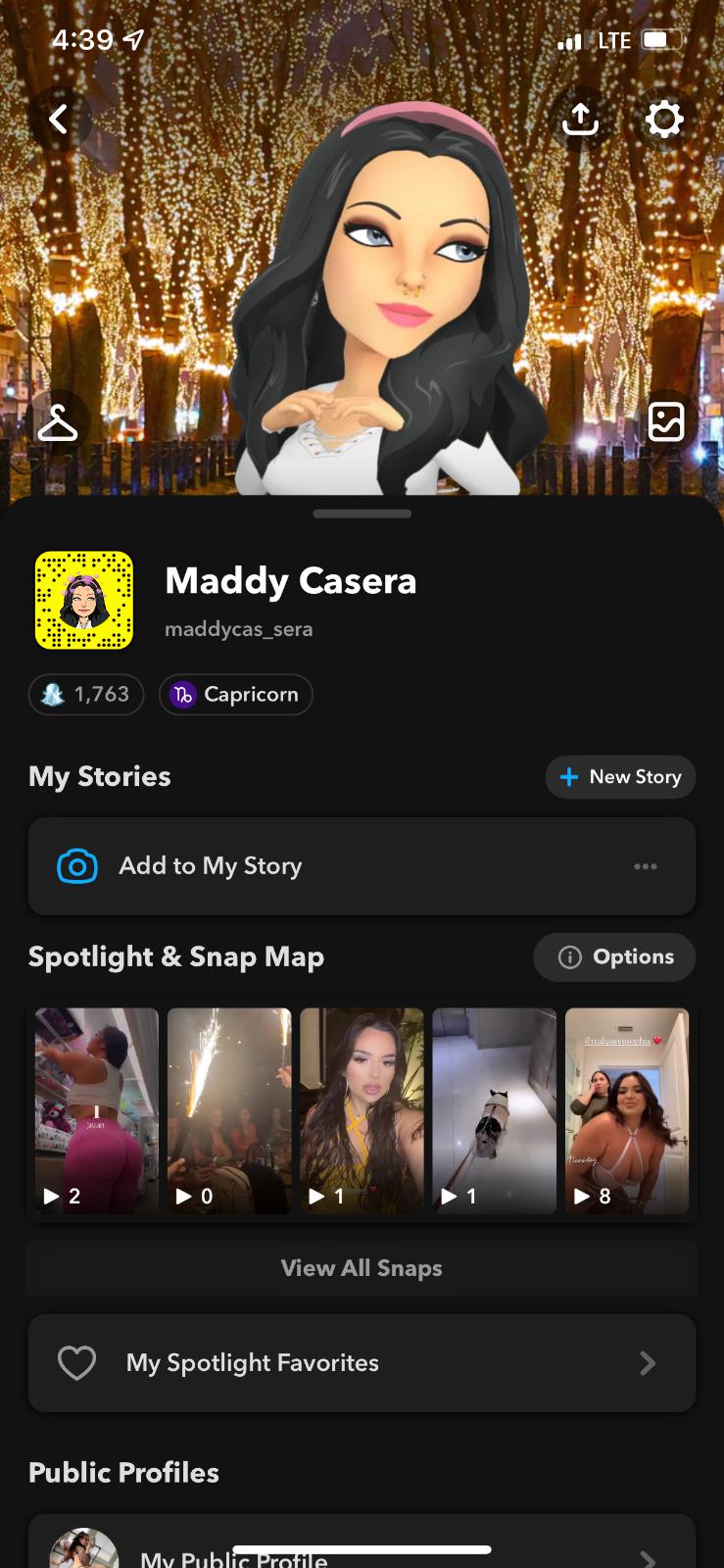Open the Spotlight snap with 2 views
The image size is (724, 1568).
(x=97, y=1110)
